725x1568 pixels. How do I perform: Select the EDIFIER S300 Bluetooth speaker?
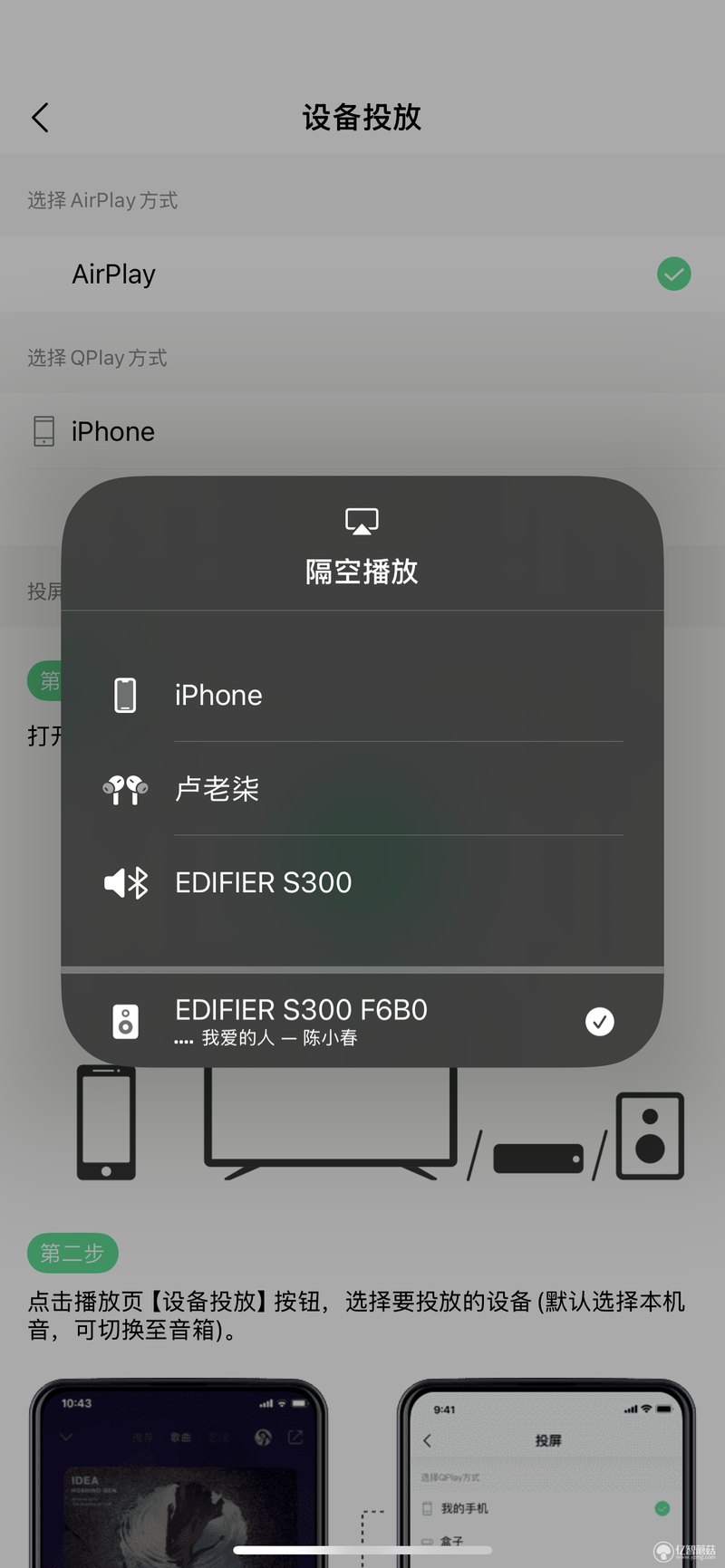362,882
